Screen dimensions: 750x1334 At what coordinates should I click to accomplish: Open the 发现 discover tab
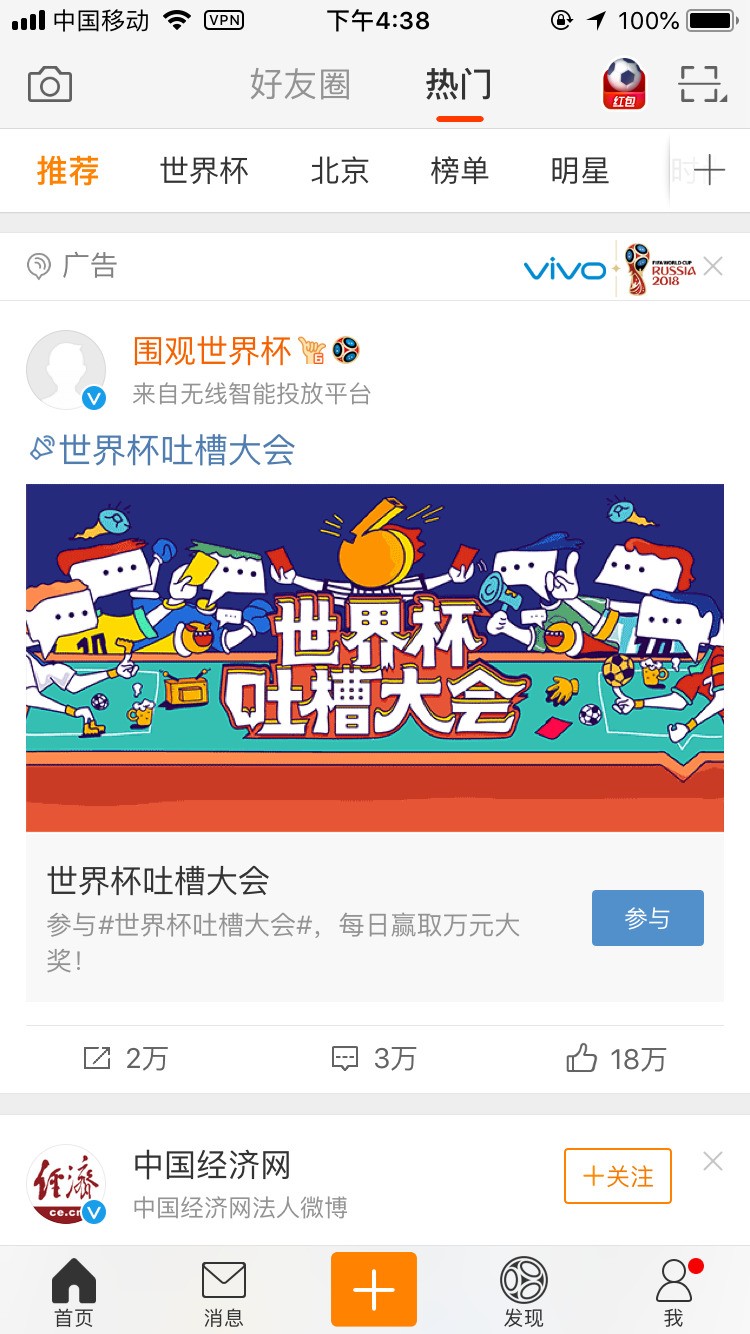coord(524,1290)
